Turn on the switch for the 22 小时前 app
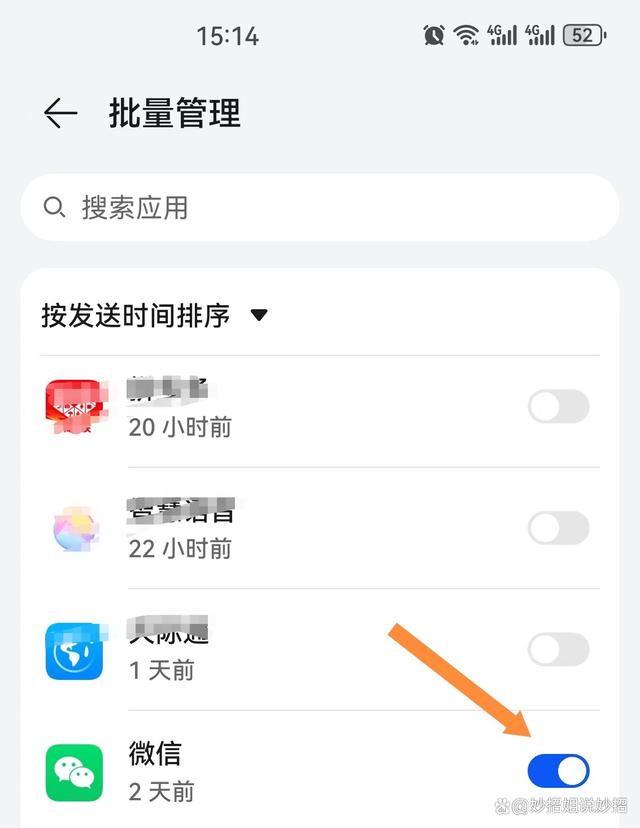 (558, 528)
